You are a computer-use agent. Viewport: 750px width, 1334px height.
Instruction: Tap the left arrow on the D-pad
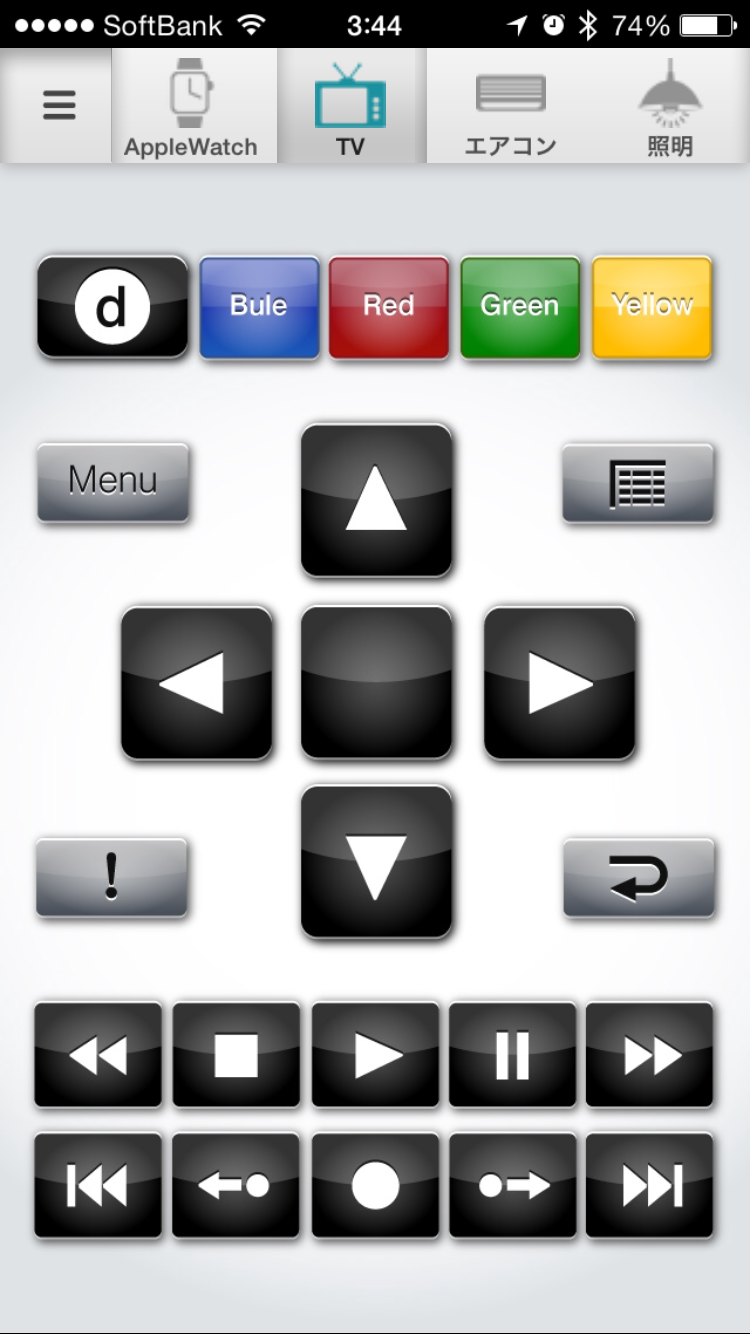coord(196,683)
